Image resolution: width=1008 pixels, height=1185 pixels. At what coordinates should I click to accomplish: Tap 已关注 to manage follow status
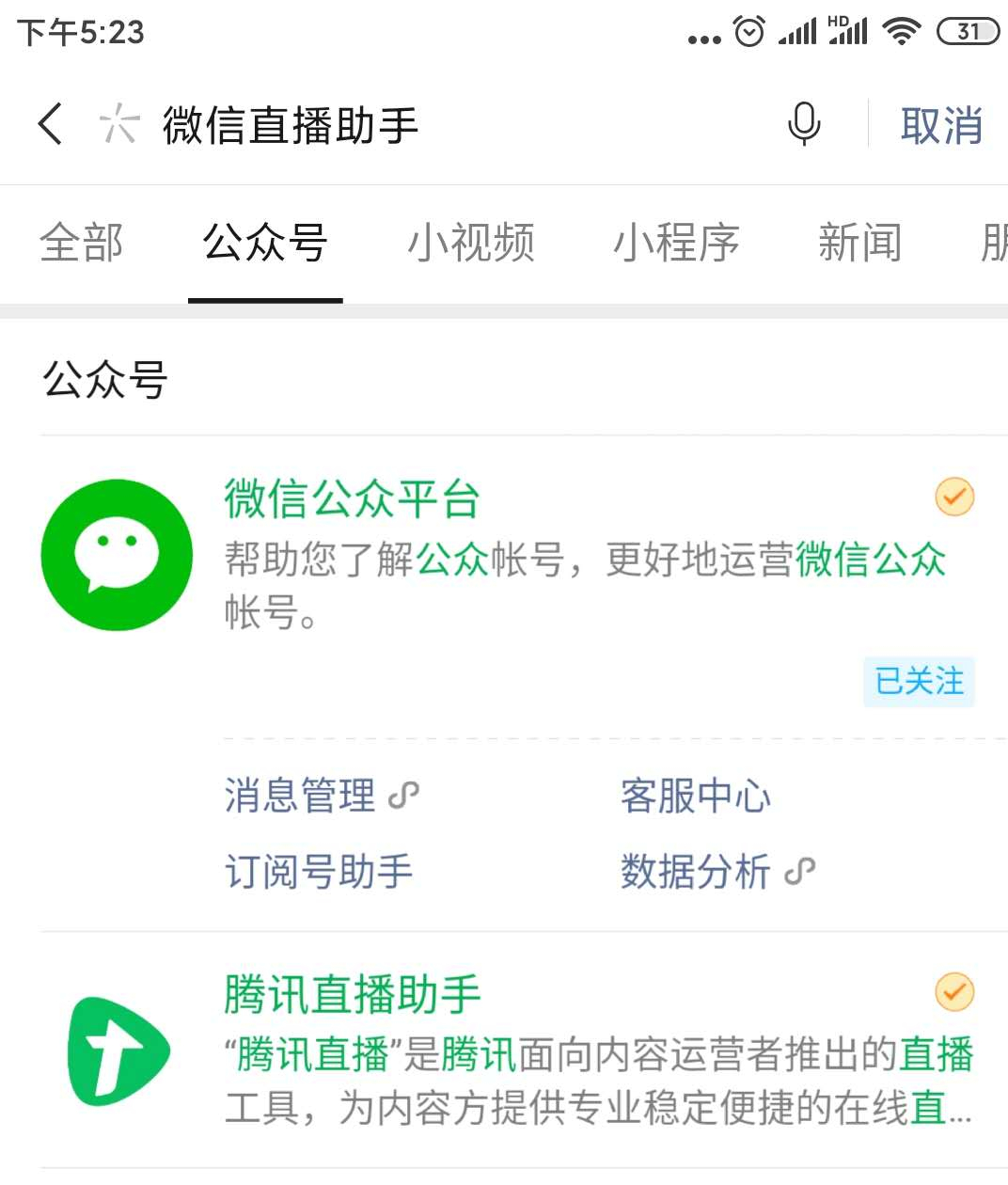[919, 683]
